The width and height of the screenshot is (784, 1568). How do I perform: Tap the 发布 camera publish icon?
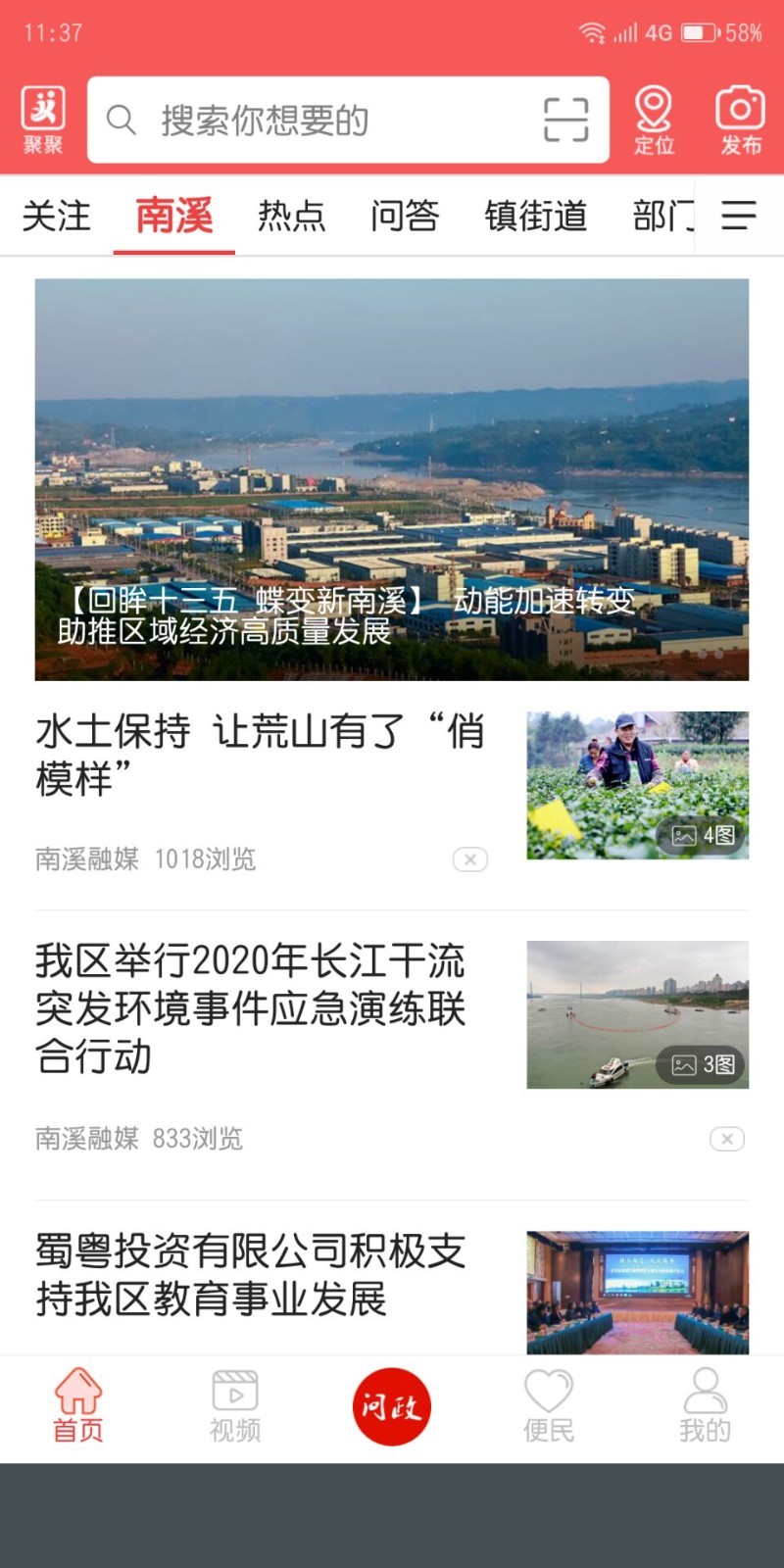coord(739,116)
